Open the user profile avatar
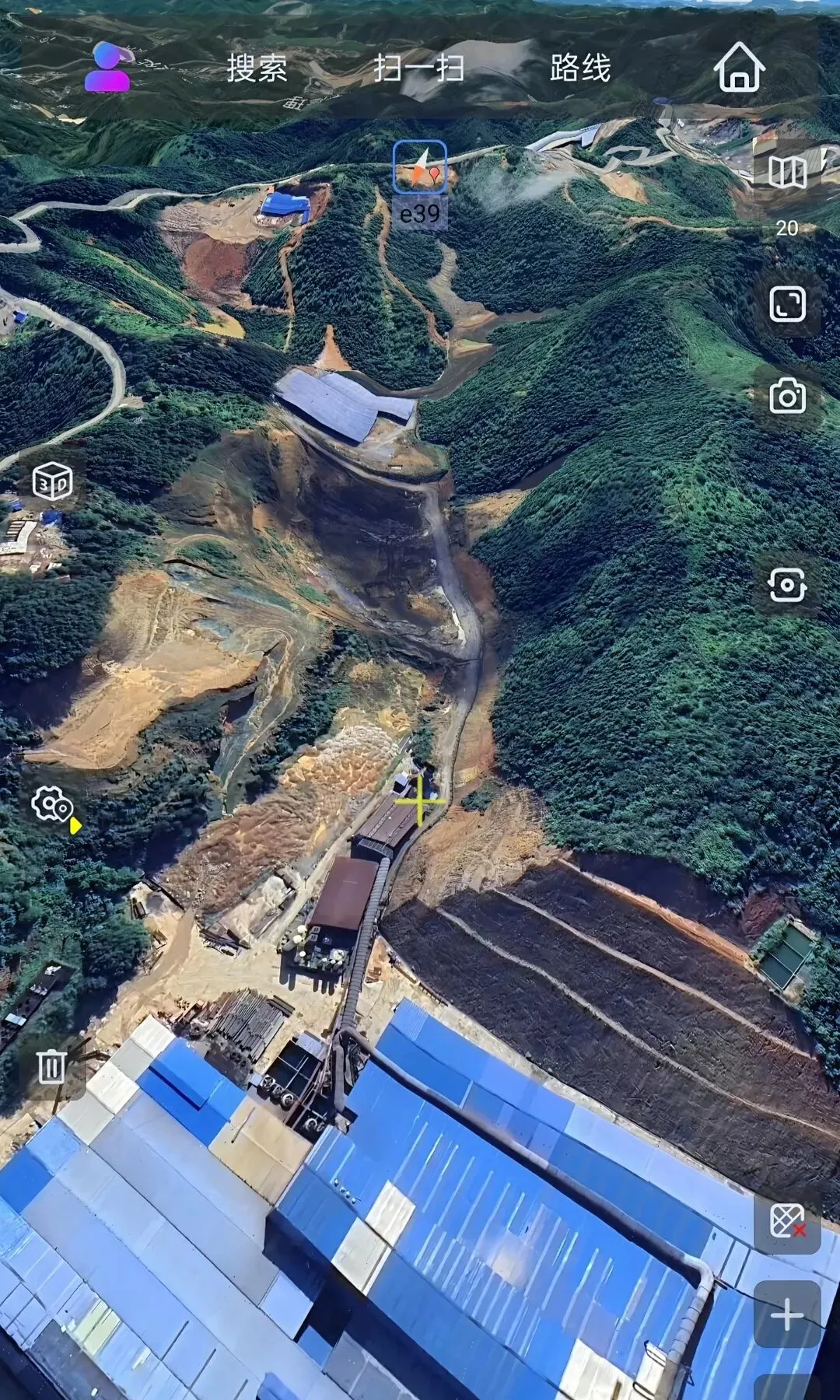The width and height of the screenshot is (840, 1400). pos(109,68)
